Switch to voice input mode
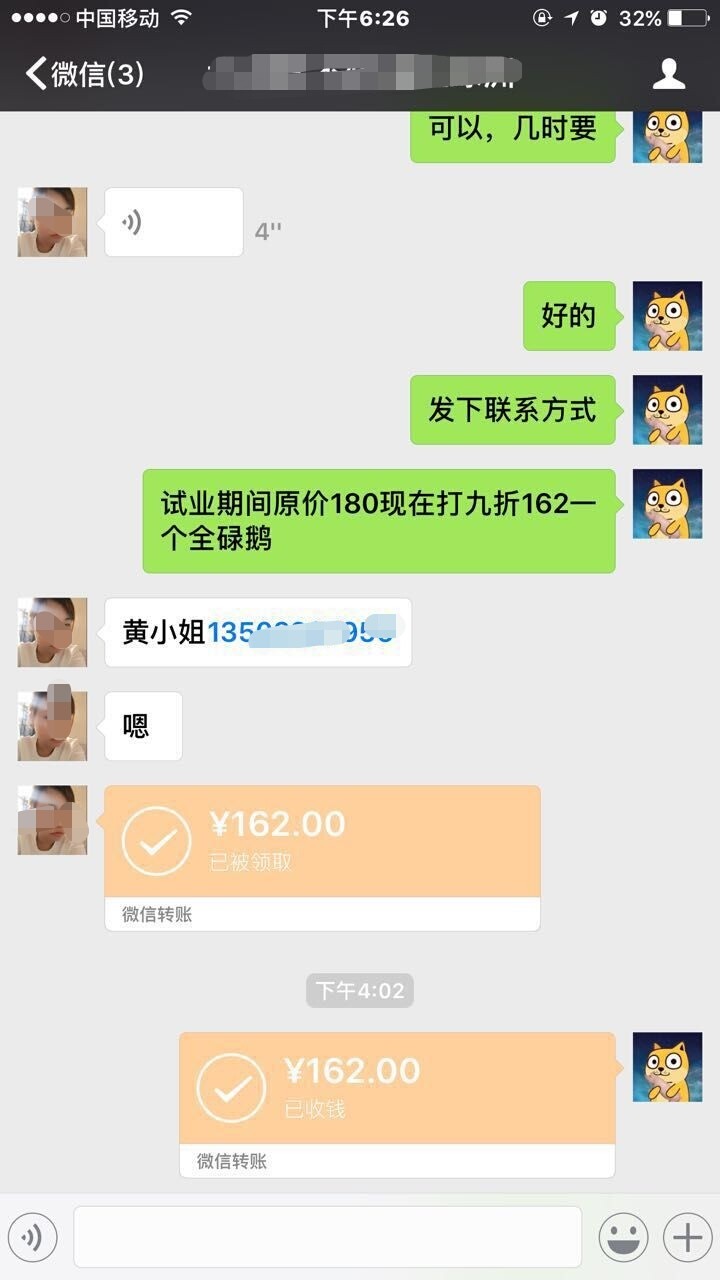Viewport: 720px width, 1280px height. [32, 1238]
